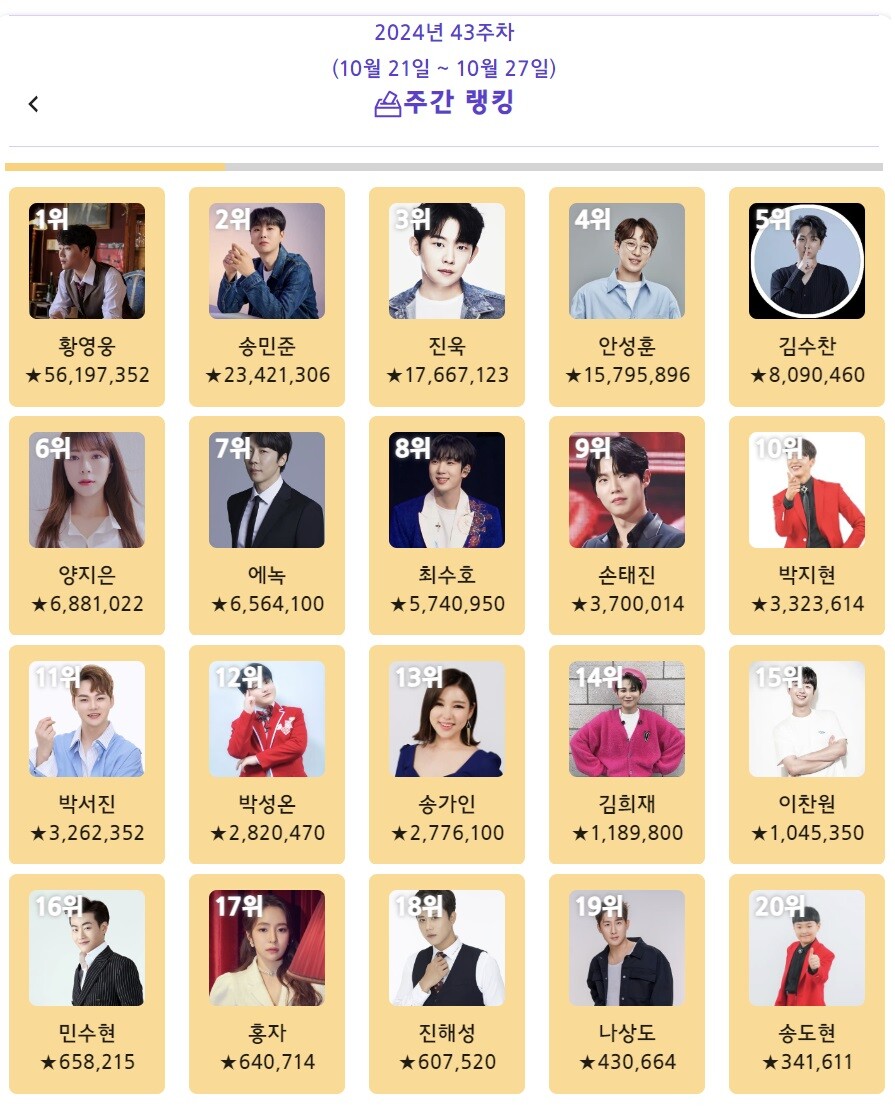Open 김수찬's 5th place card
This screenshot has height=1109, width=895.
pyautogui.click(x=807, y=297)
